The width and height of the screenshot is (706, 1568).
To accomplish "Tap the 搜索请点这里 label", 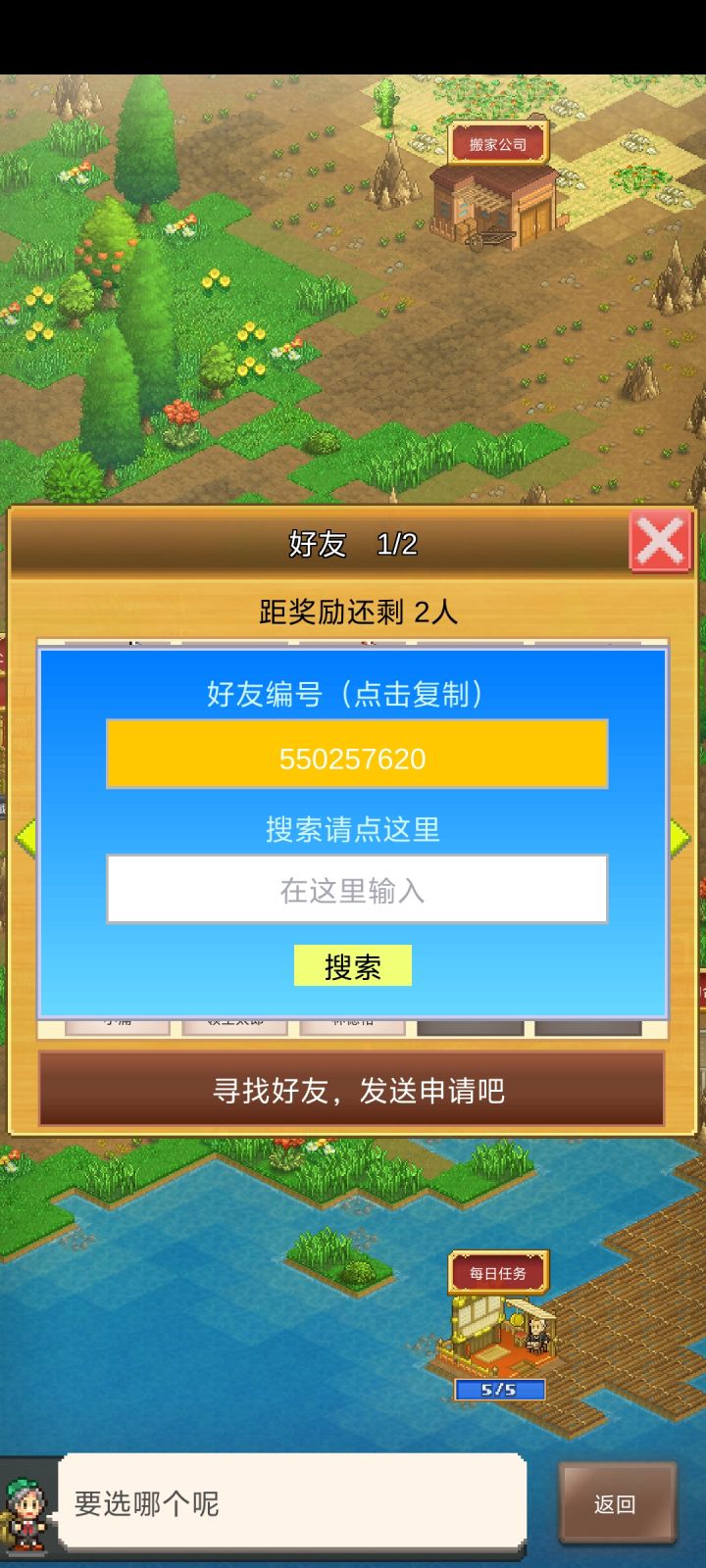I will tap(353, 829).
